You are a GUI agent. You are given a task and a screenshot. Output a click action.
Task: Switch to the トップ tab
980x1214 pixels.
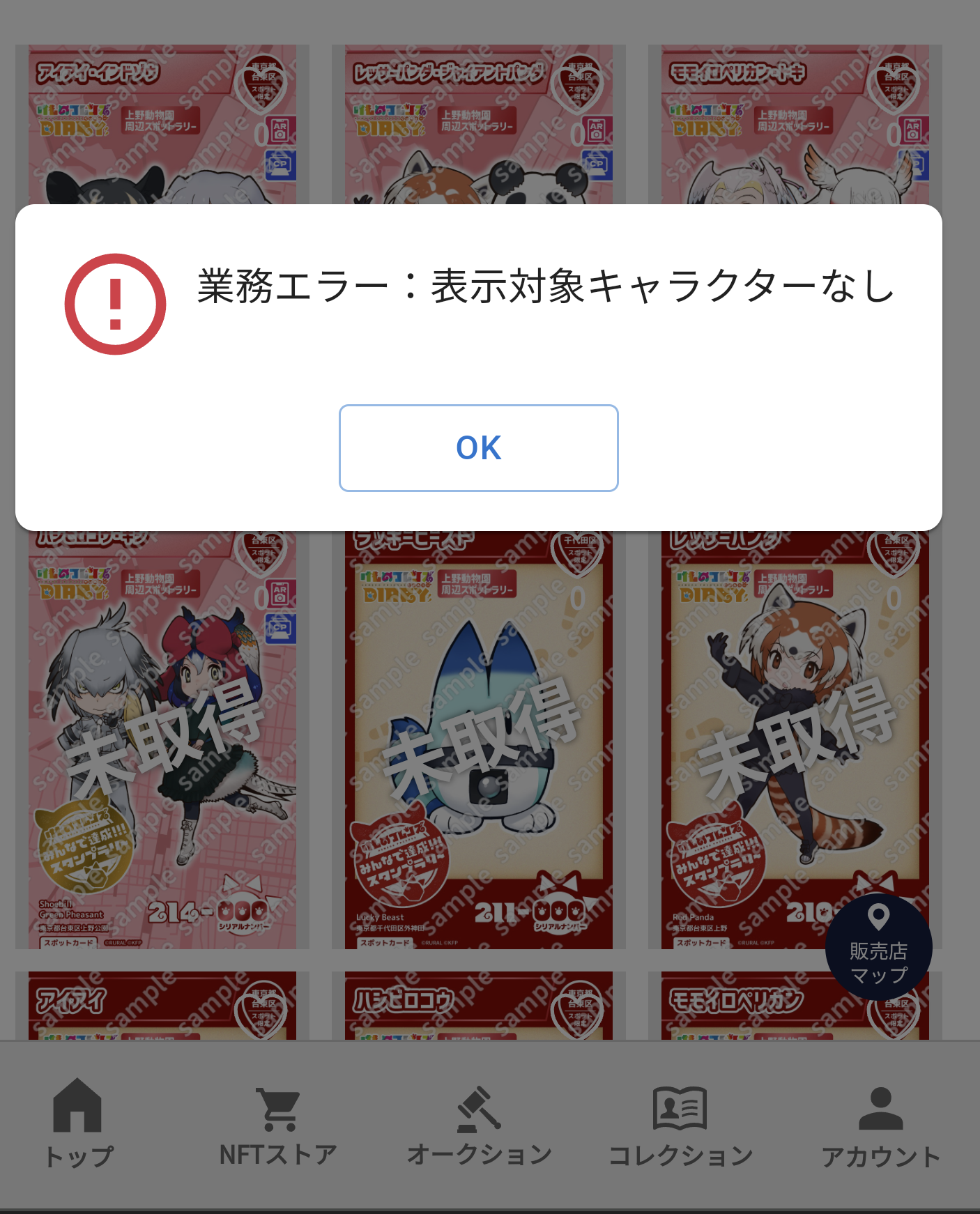(x=78, y=1123)
